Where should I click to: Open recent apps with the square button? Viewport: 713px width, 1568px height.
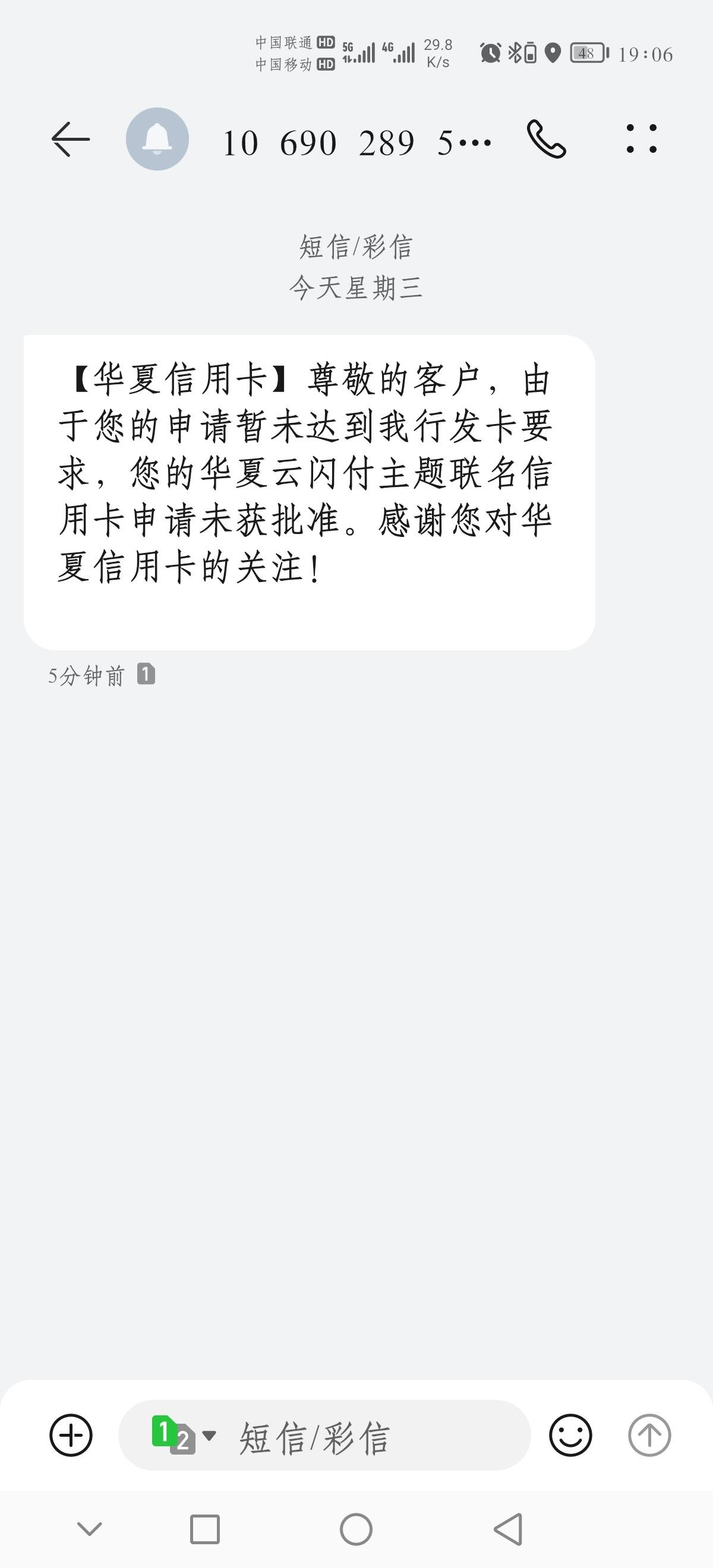pyautogui.click(x=204, y=1529)
